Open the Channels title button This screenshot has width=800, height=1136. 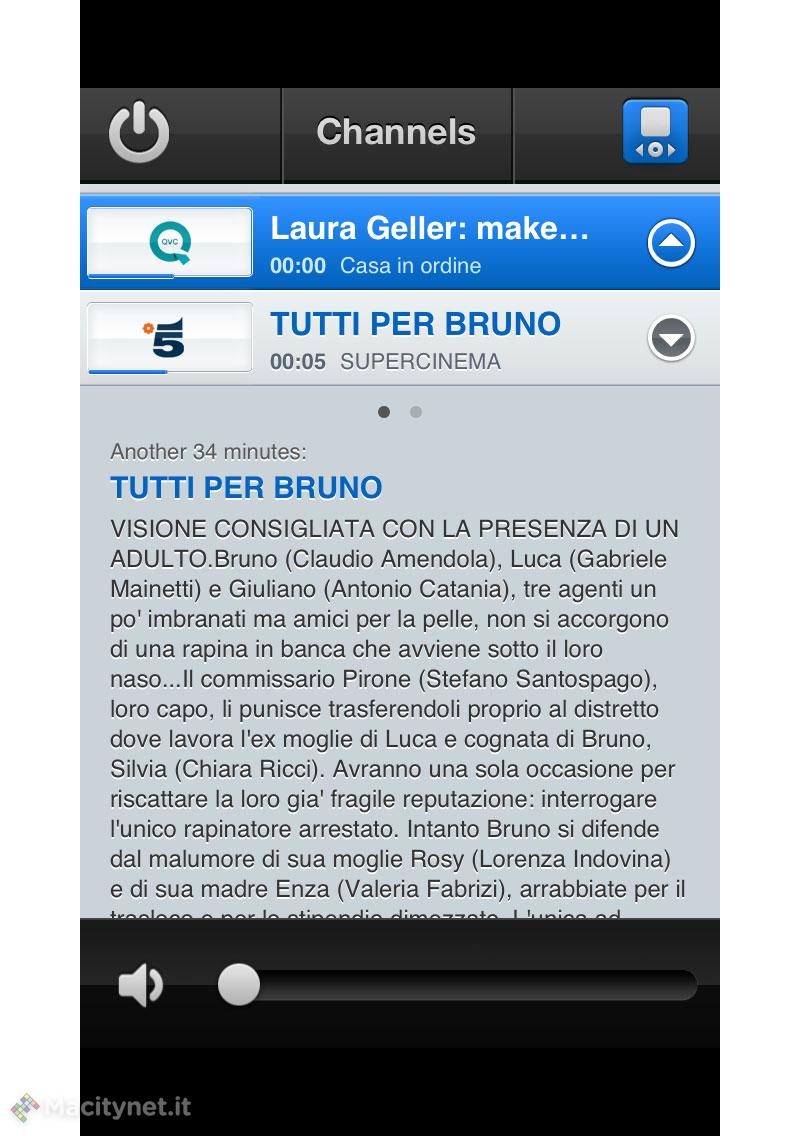pos(397,132)
